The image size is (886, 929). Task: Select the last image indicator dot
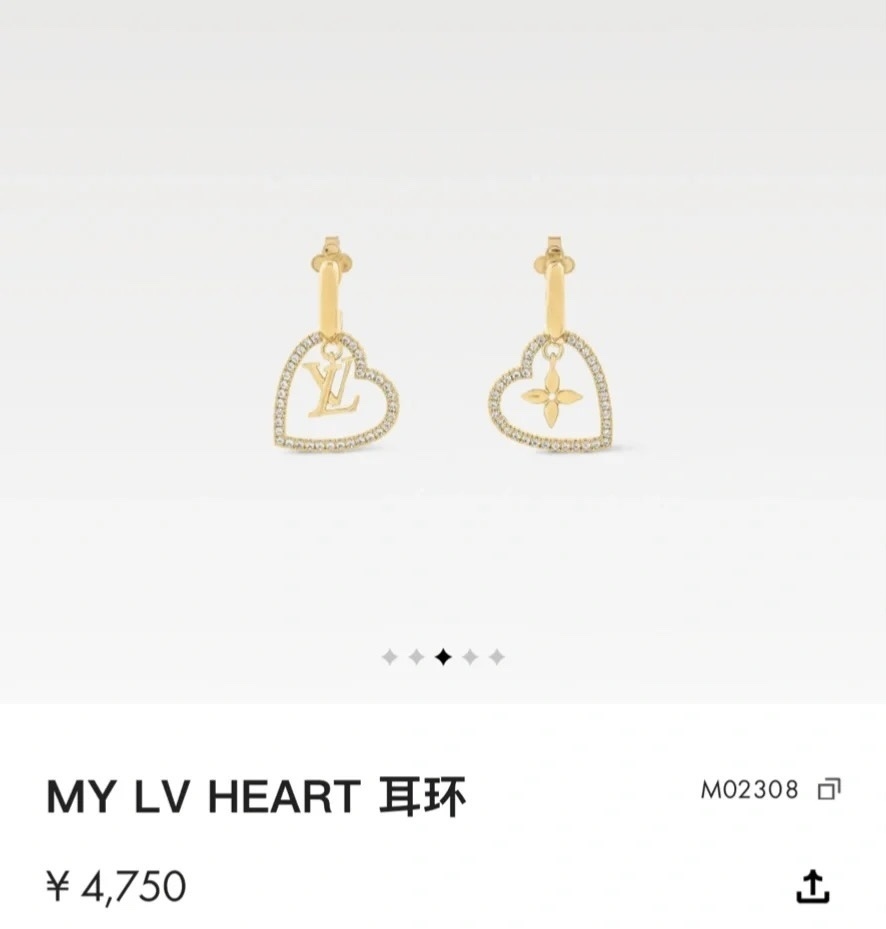pos(497,657)
